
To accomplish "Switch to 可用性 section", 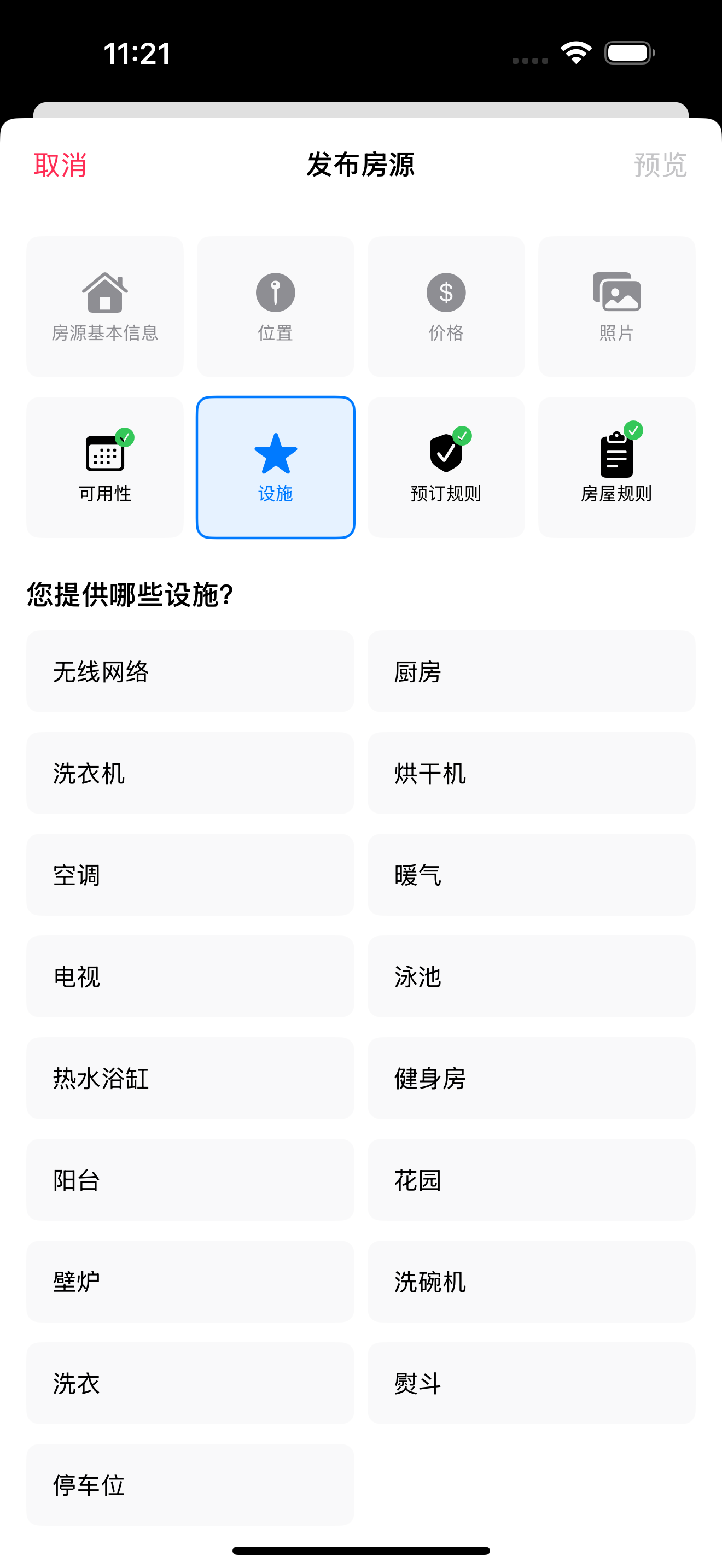I will (x=104, y=467).
